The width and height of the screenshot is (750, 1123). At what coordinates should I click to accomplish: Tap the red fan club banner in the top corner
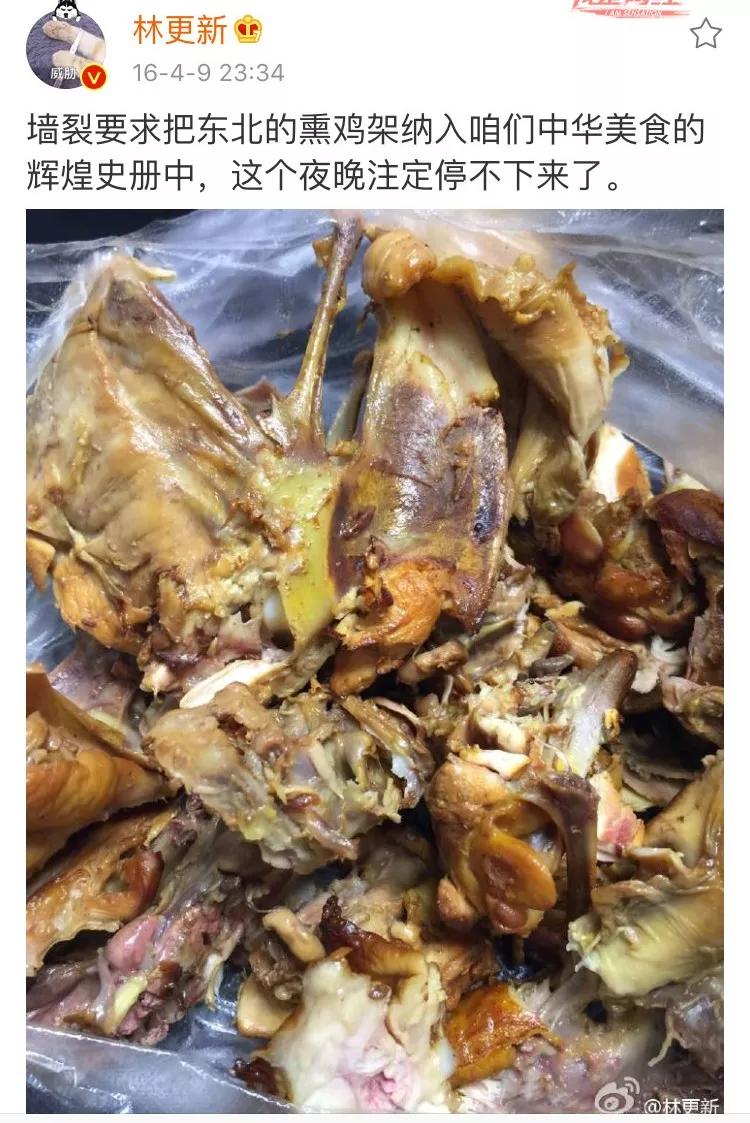(x=645, y=12)
